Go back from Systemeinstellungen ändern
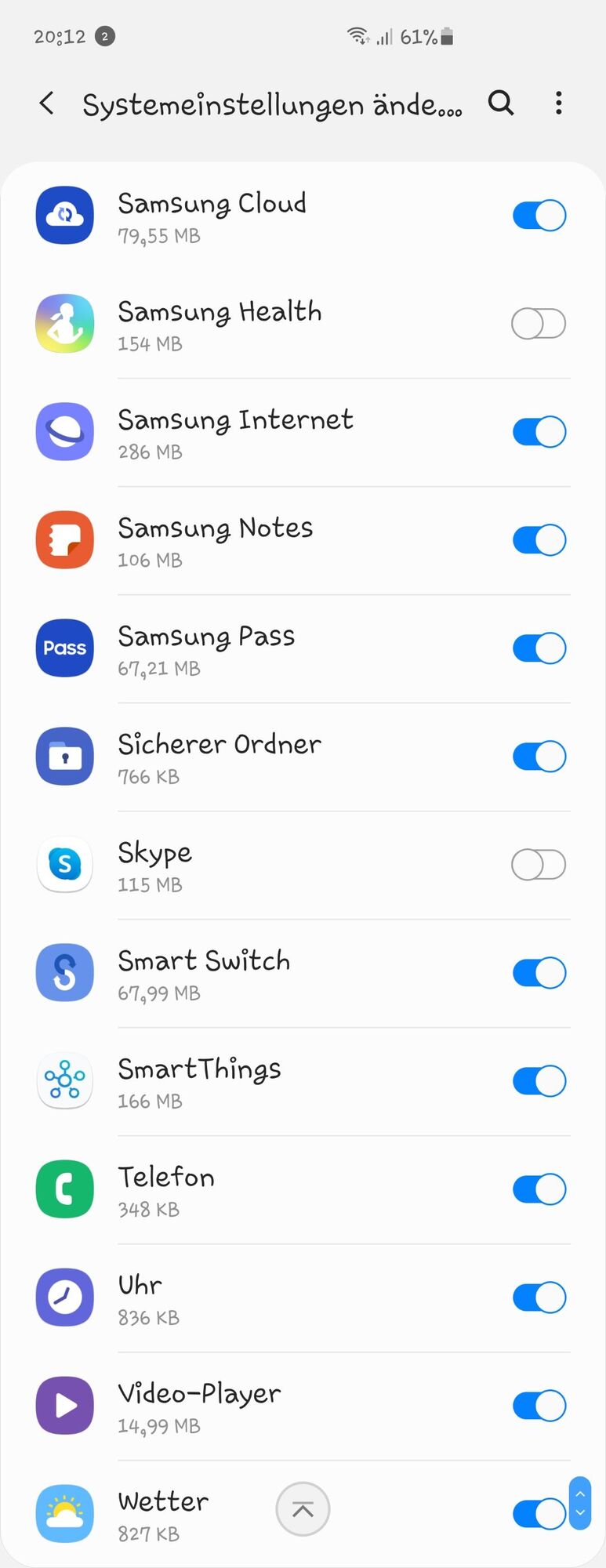Viewport: 606px width, 1568px height. [47, 103]
